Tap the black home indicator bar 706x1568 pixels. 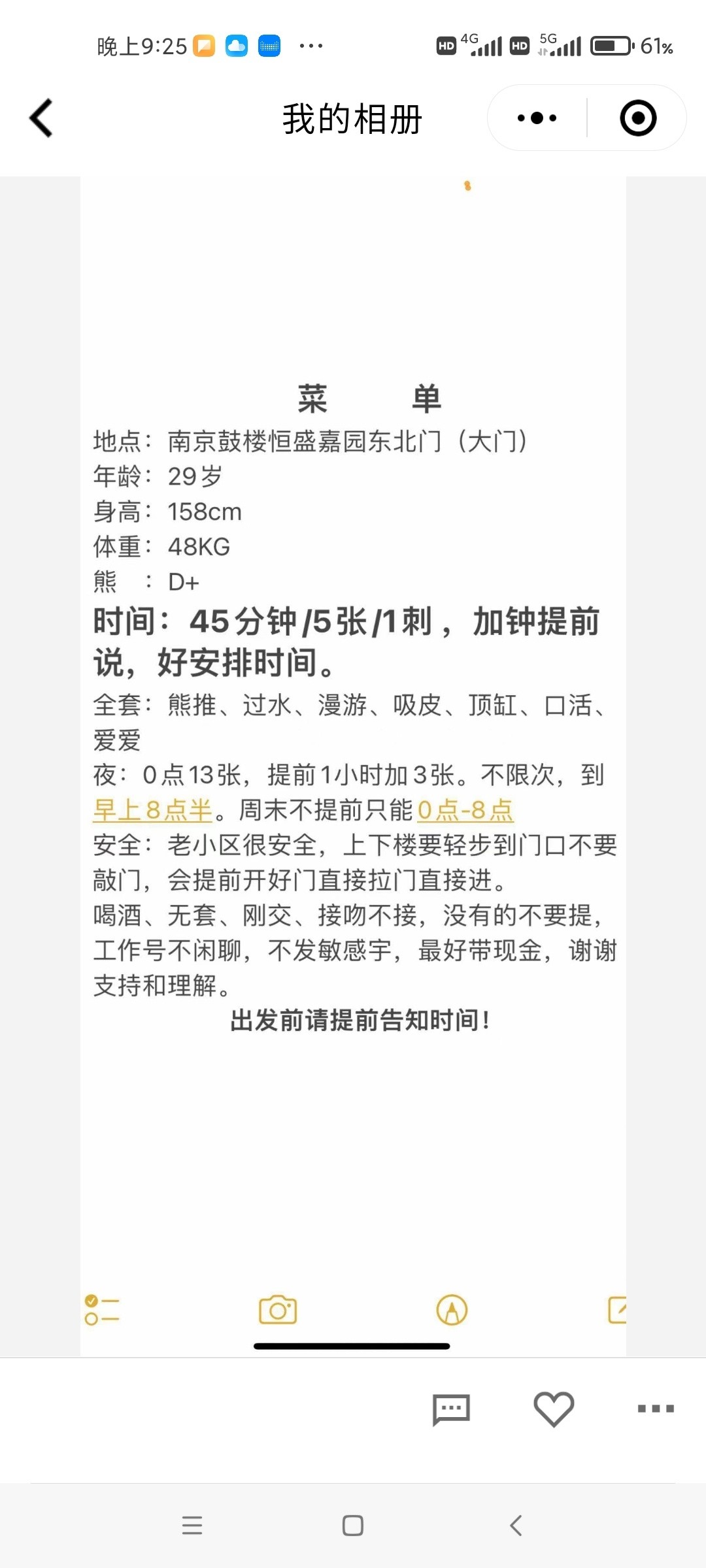(x=352, y=1346)
